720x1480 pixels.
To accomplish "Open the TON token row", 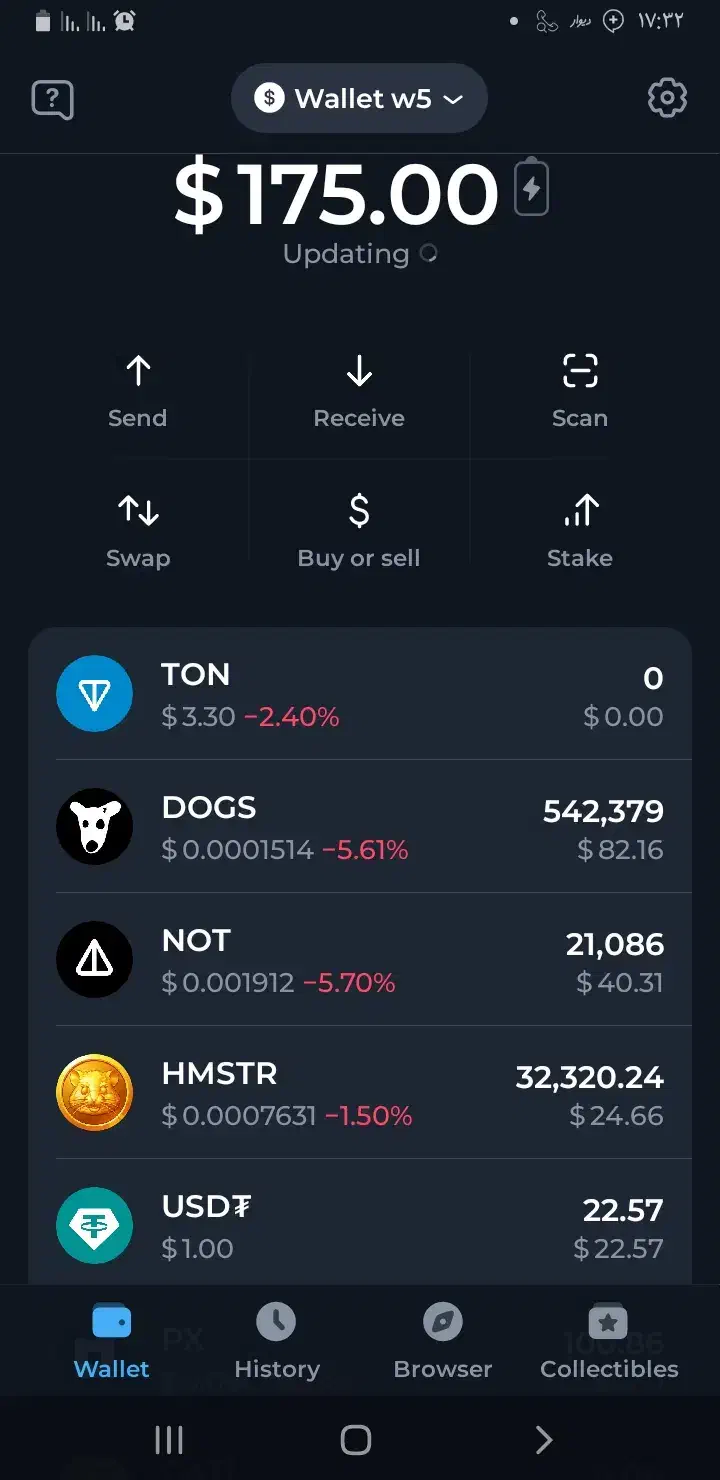I will point(360,694).
